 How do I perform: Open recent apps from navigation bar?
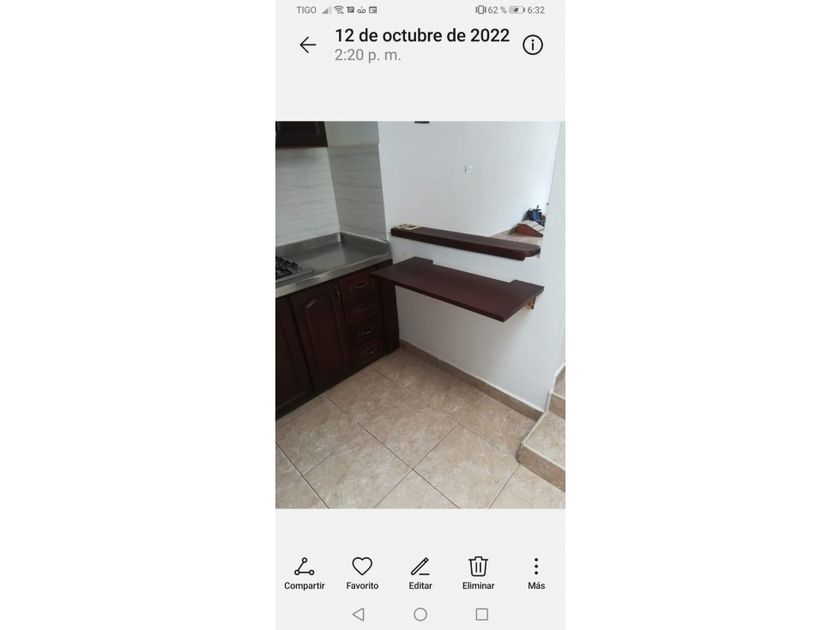pyautogui.click(x=482, y=614)
